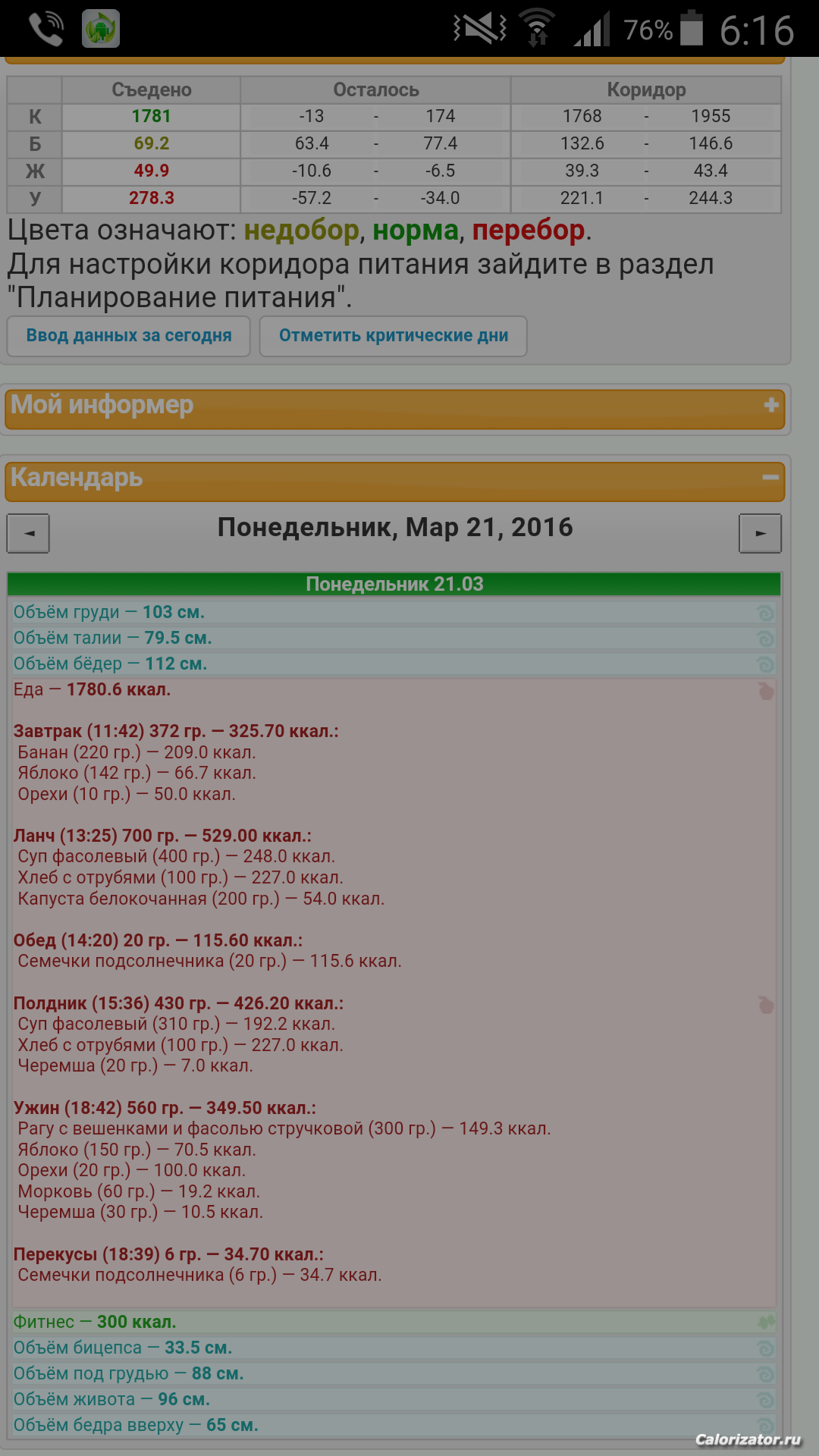Go to the next day in the calendar
This screenshot has height=1456, width=819.
760,533
